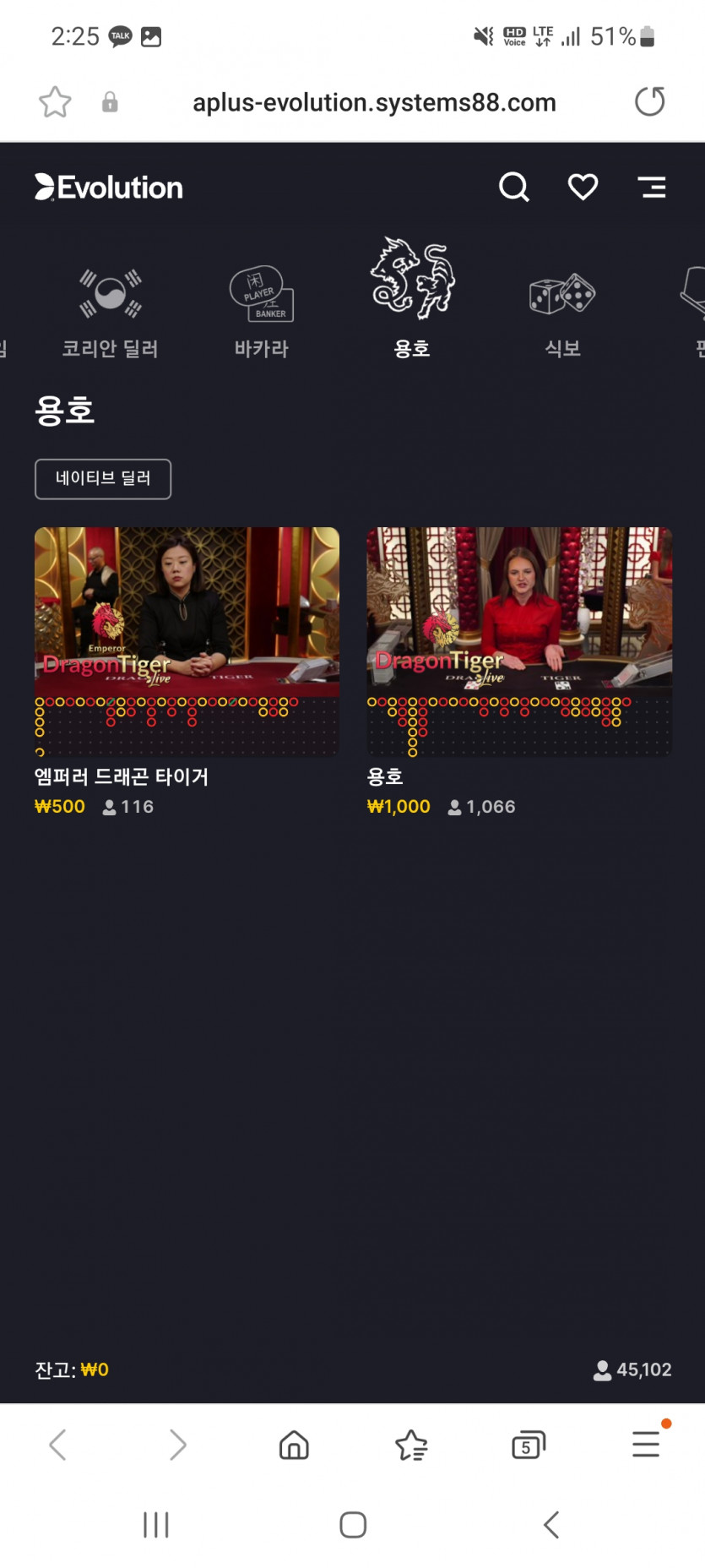Viewport: 705px width, 1568px height.
Task: Open recent apps from the navigation bar
Action: 156,1525
